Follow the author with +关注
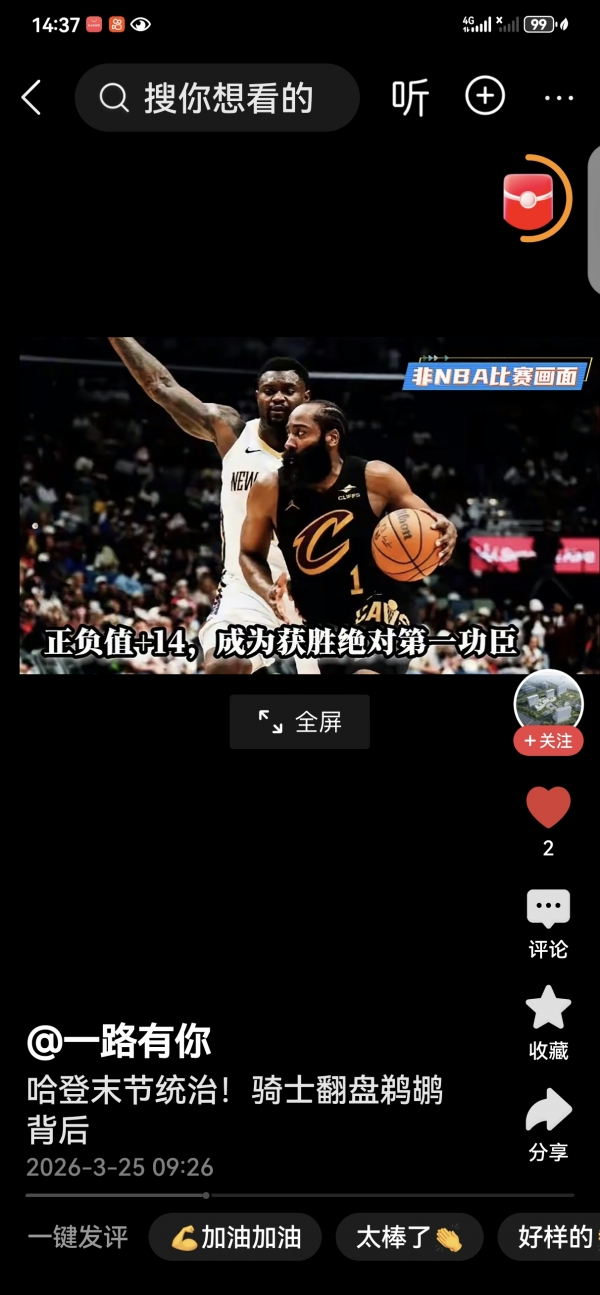 548,741
